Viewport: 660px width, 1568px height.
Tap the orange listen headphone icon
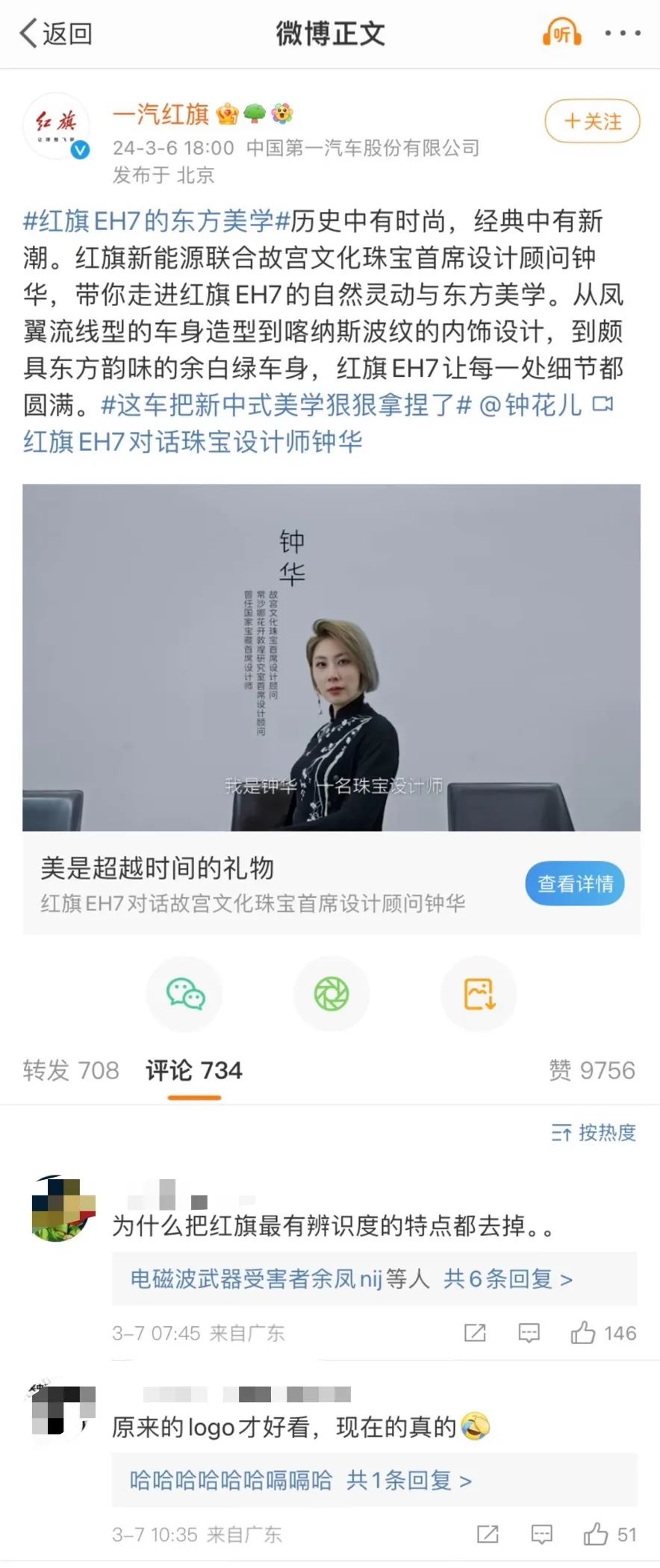tap(561, 33)
